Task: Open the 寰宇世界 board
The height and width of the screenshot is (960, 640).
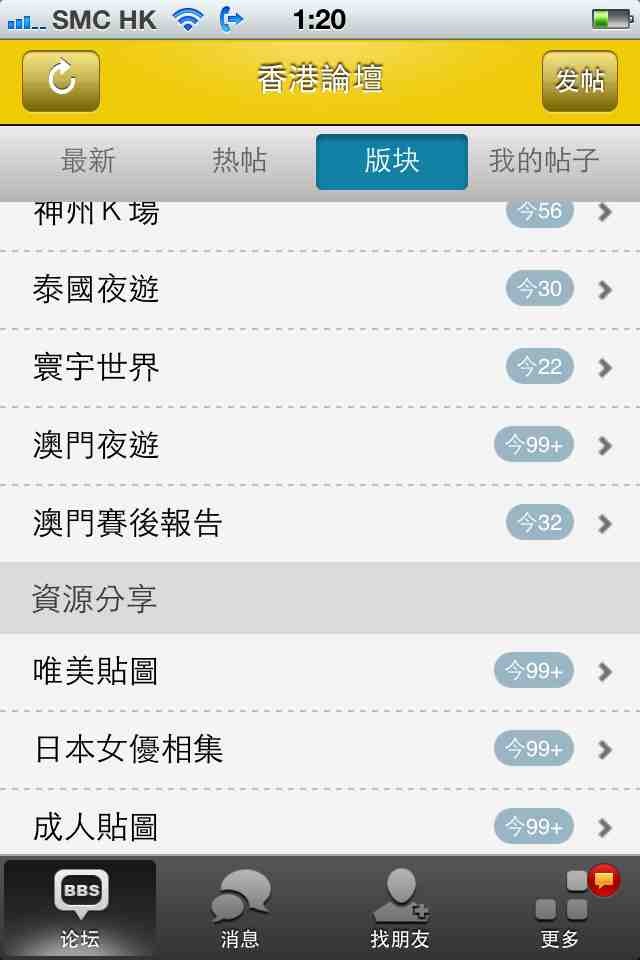Action: (x=320, y=368)
